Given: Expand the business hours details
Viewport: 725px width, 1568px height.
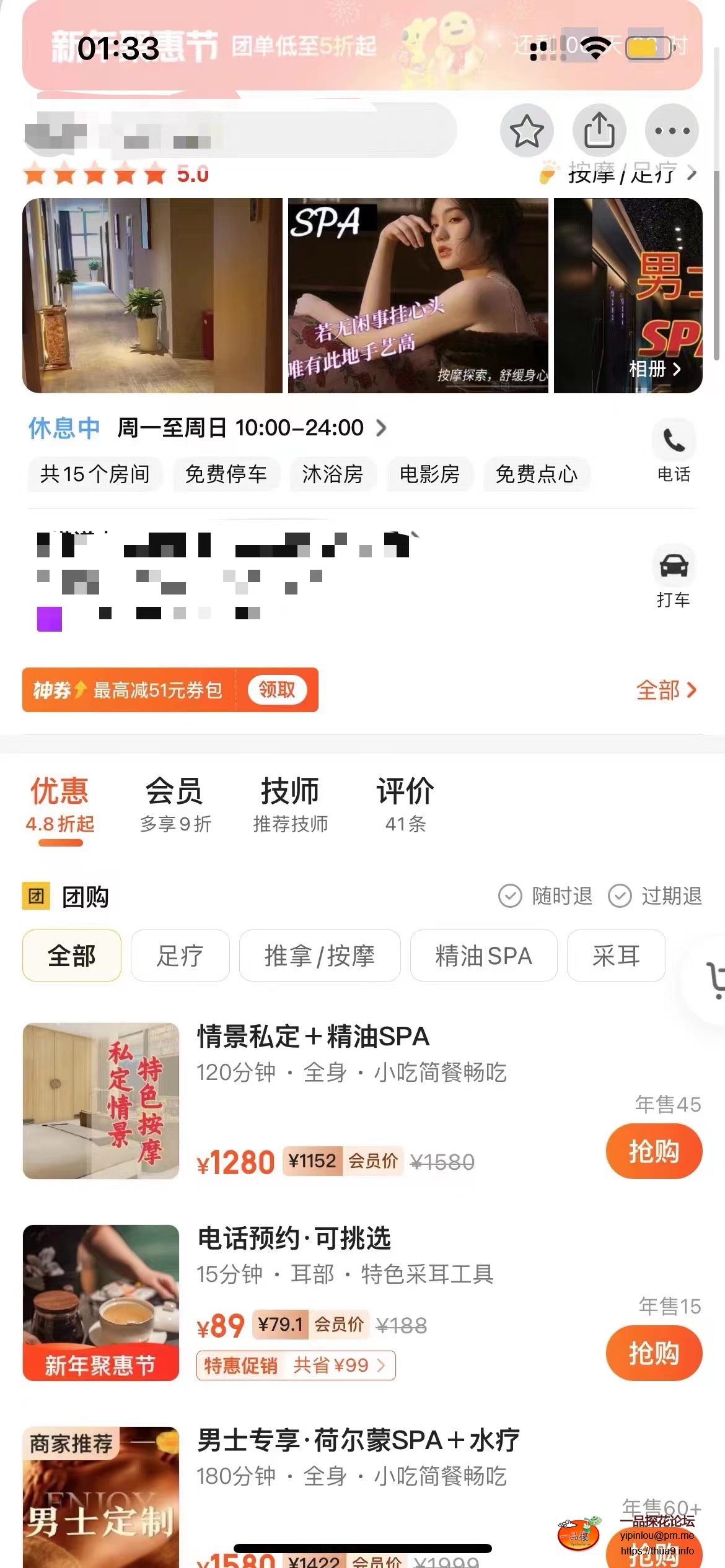Looking at the screenshot, I should [380, 428].
